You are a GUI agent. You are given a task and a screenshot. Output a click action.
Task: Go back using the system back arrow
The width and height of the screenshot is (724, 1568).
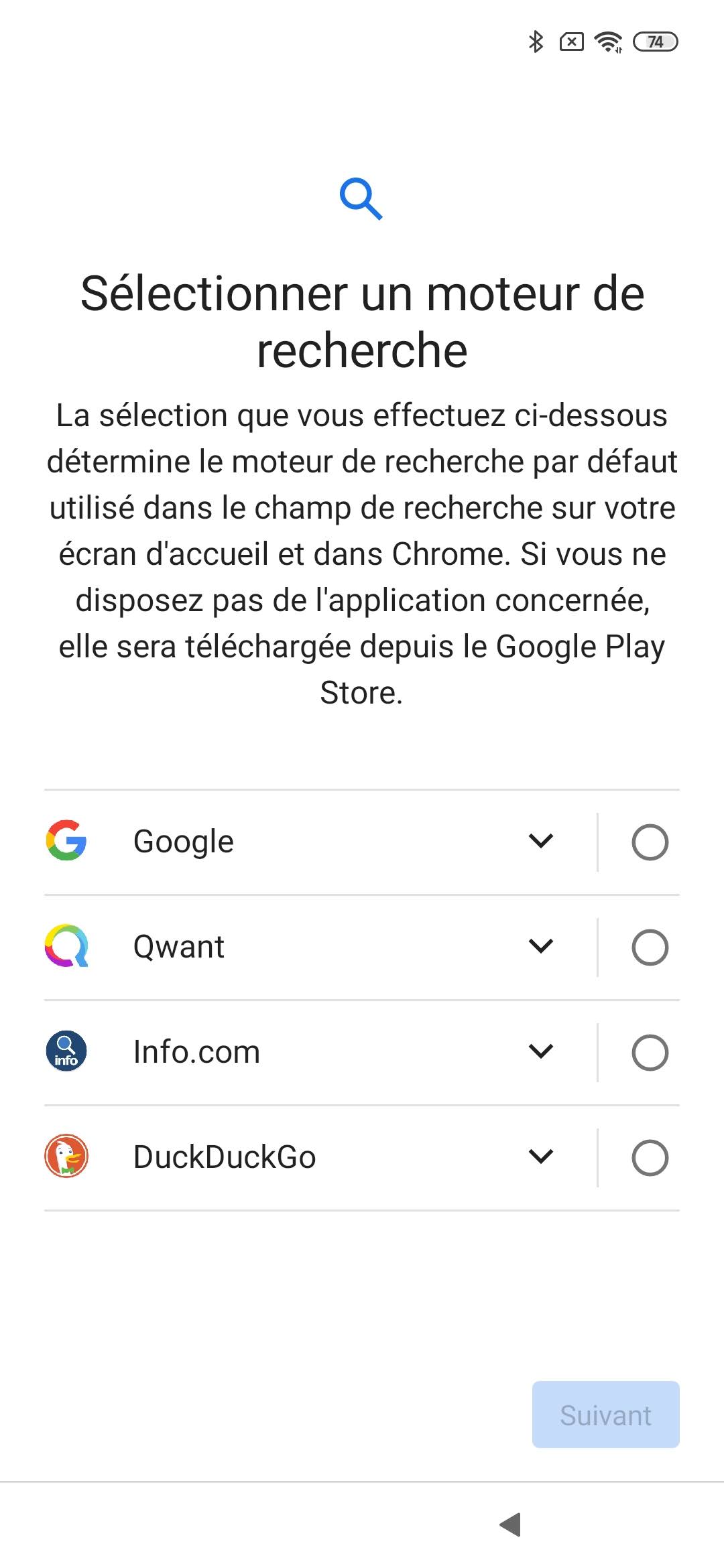[511, 1524]
